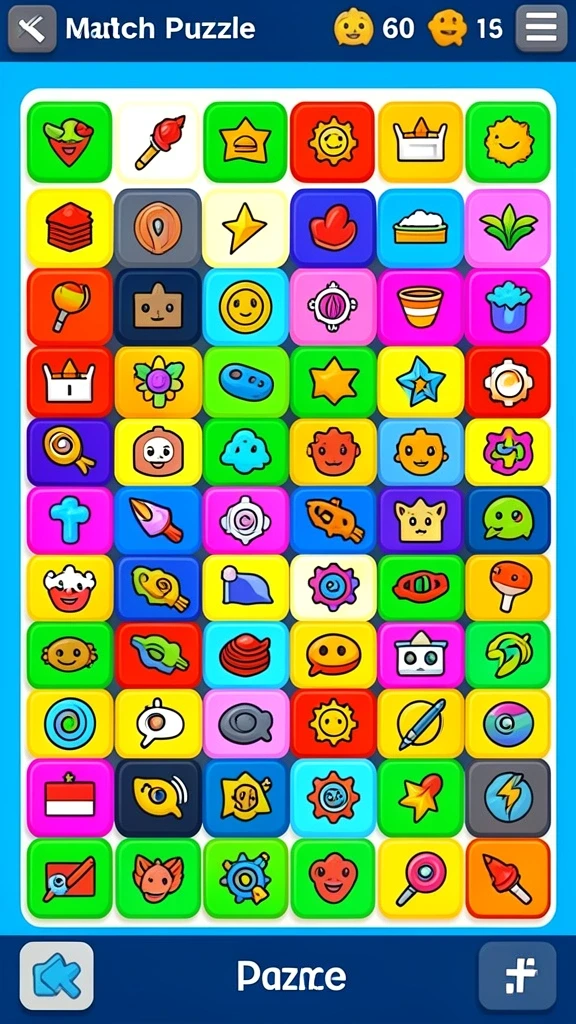The width and height of the screenshot is (576, 1024).
Task: Select the gray tile with the lightning bolt
Action: pyautogui.click(x=508, y=797)
